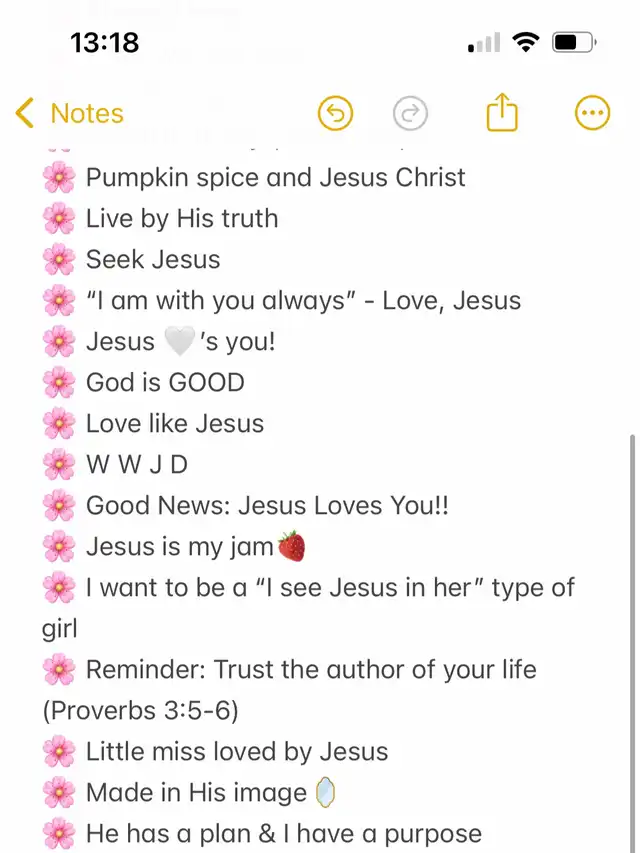Go back to Notes list
Image resolution: width=640 pixels, height=853 pixels.
point(68,114)
